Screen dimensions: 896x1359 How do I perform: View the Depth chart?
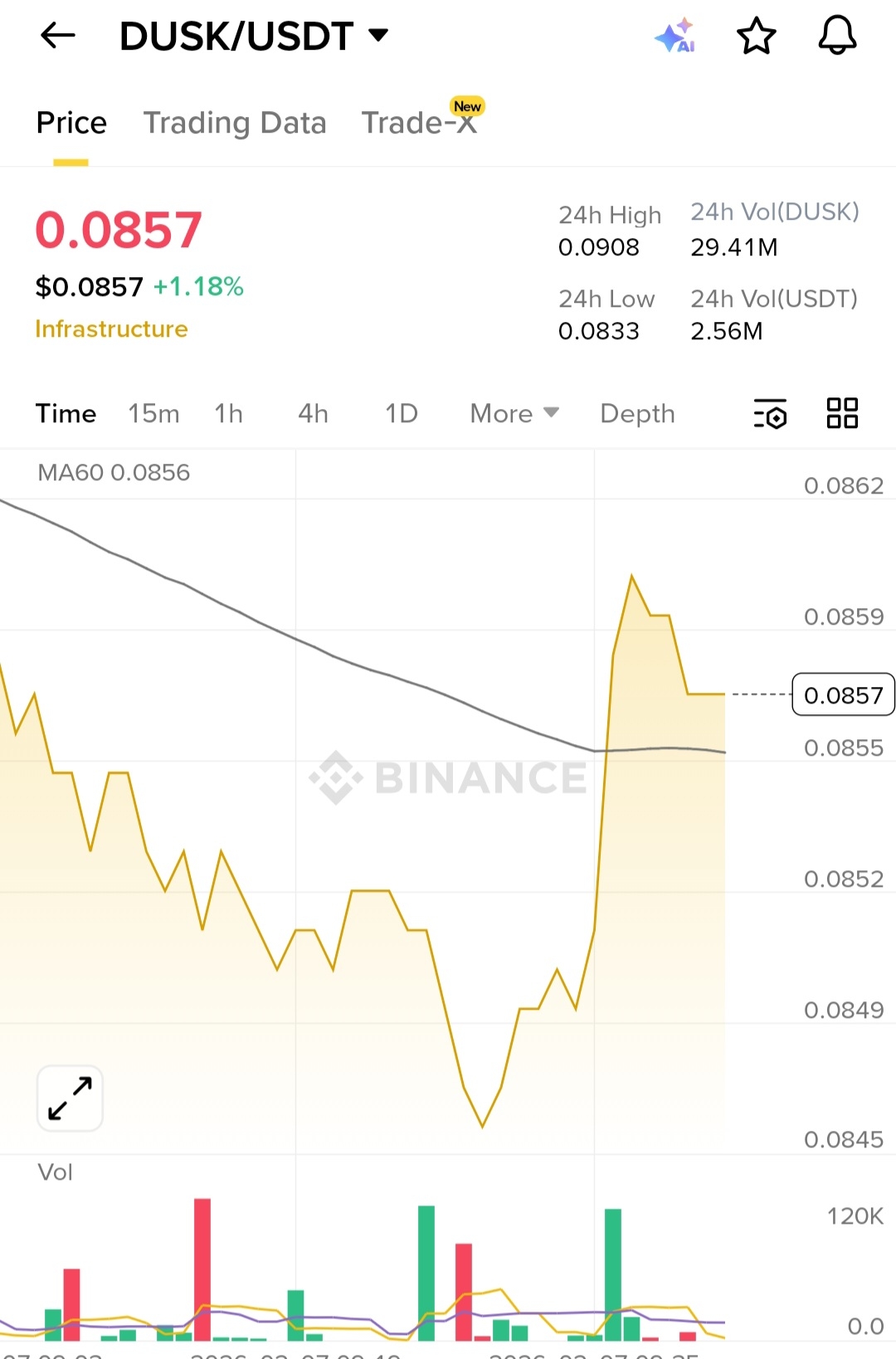pyautogui.click(x=637, y=413)
